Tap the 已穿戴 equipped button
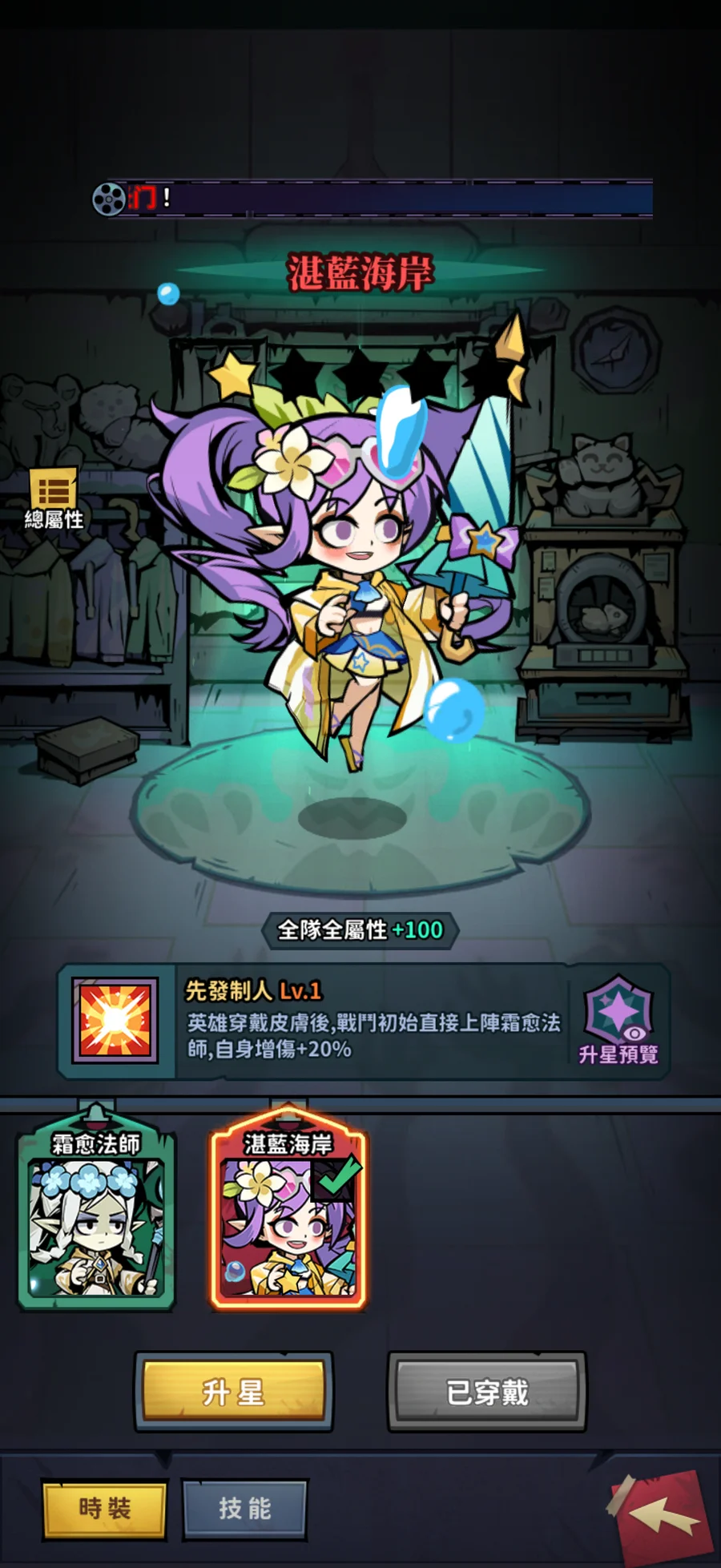Viewport: 721px width, 1568px height. (487, 1392)
